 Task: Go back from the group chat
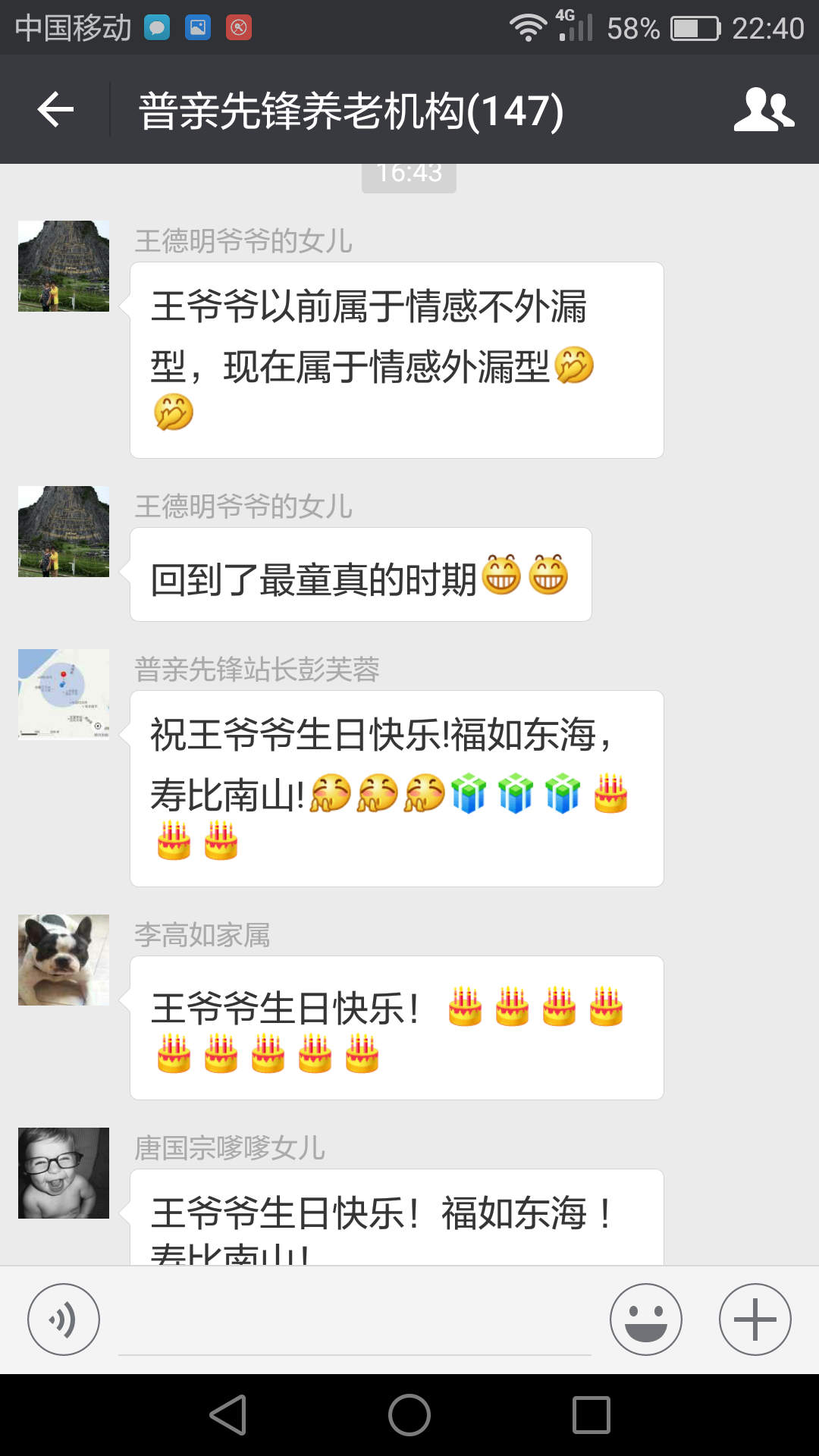tap(55, 110)
